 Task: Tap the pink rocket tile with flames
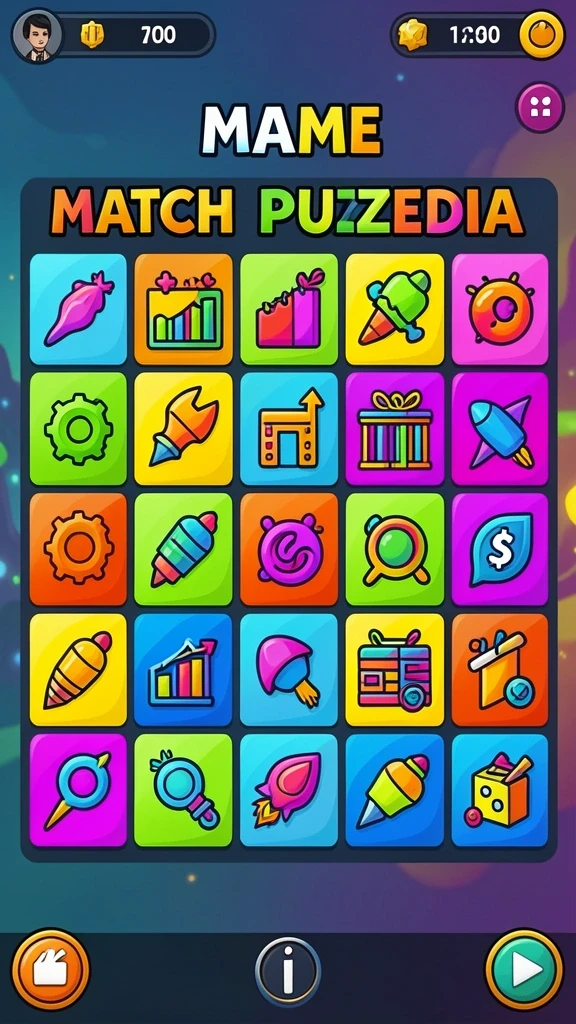289,790
